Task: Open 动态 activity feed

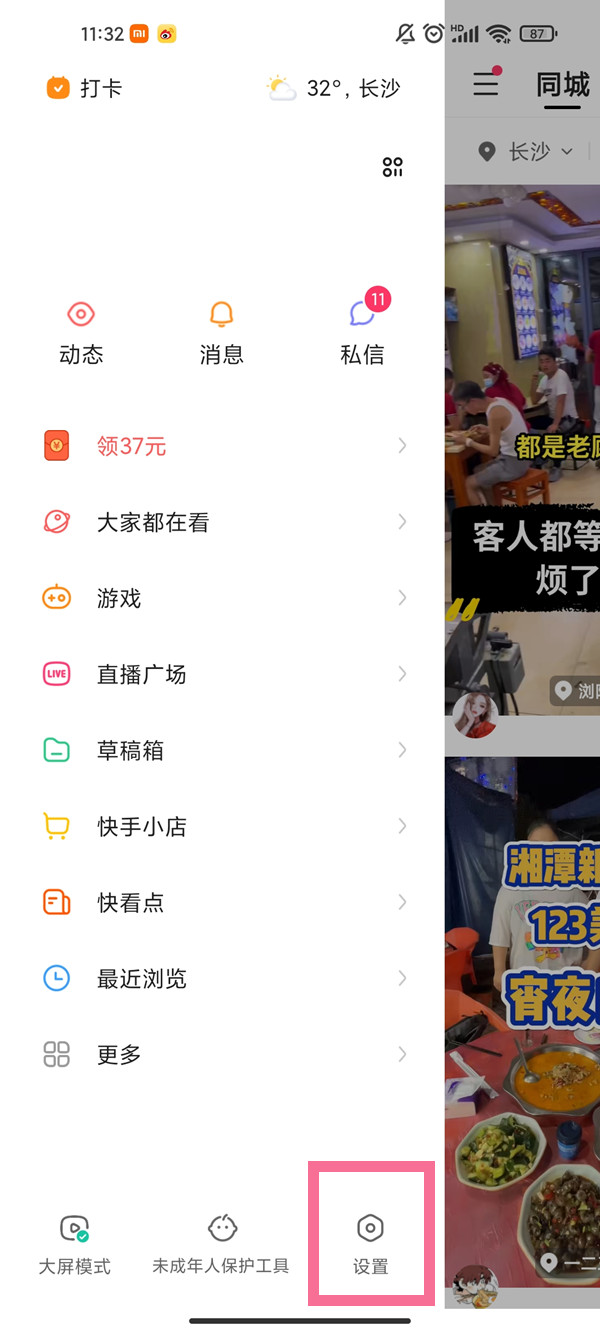Action: pos(81,333)
